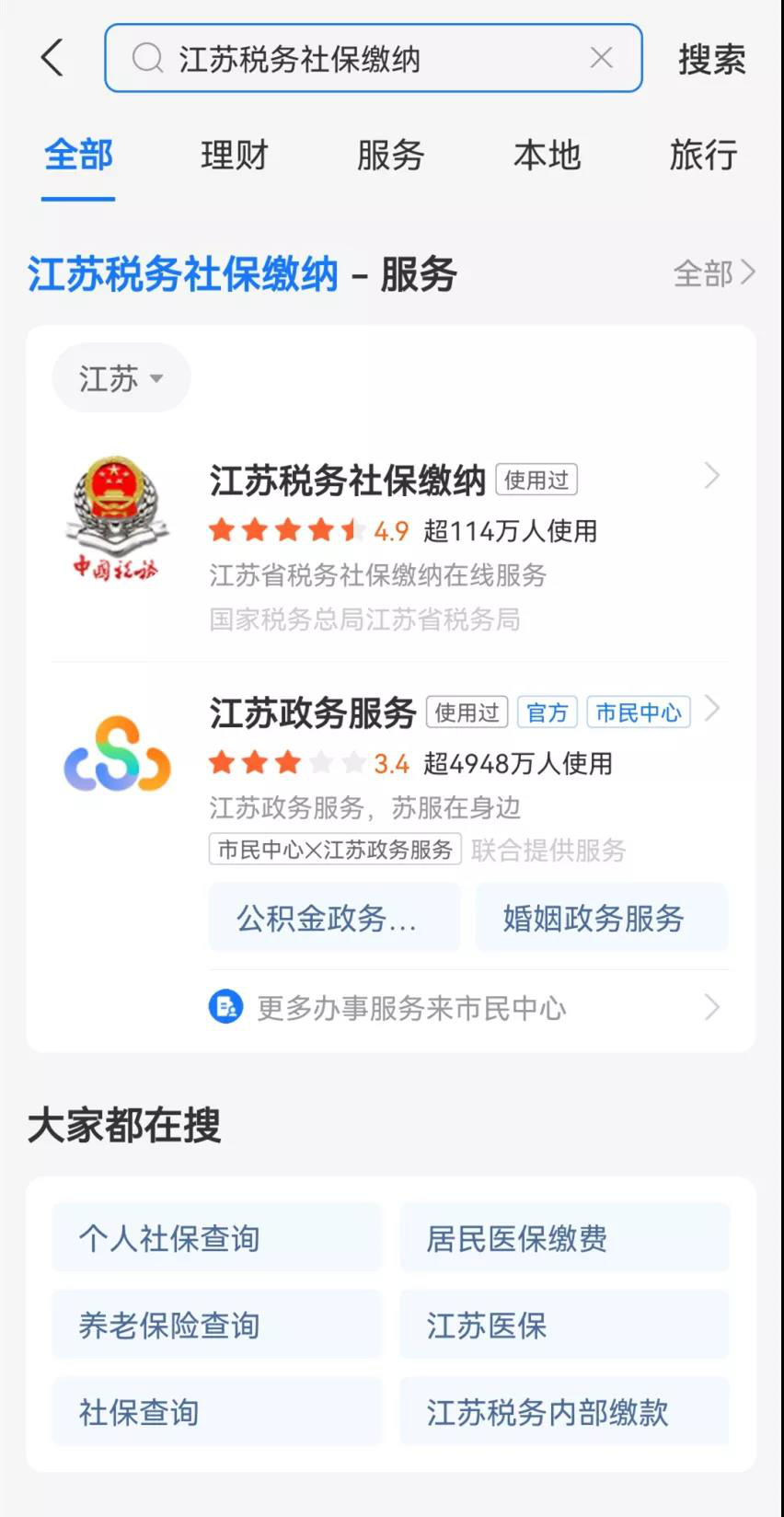784x1517 pixels.
Task: Open the 婚姻政务服务 shortcut
Action: (602, 918)
